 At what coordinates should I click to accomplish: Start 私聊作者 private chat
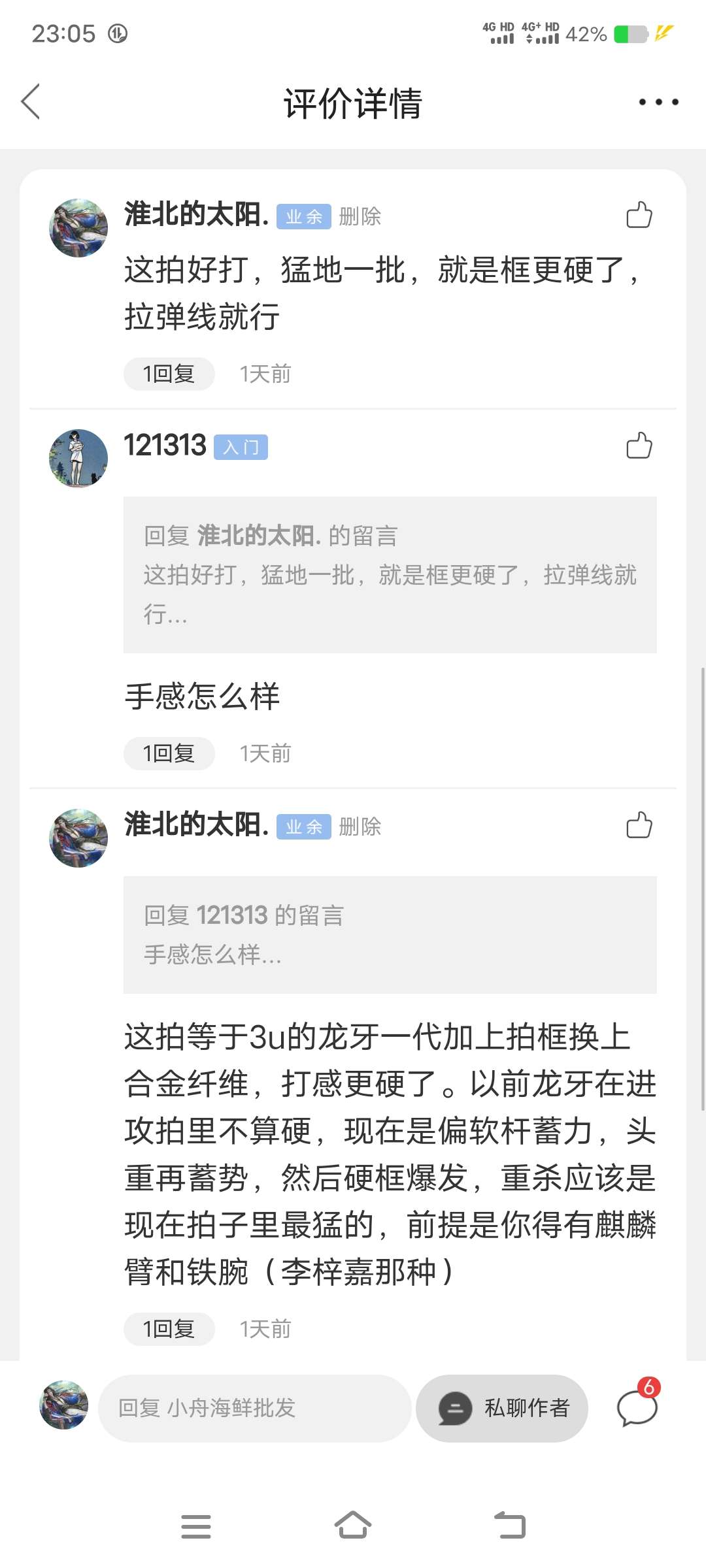click(x=502, y=1408)
